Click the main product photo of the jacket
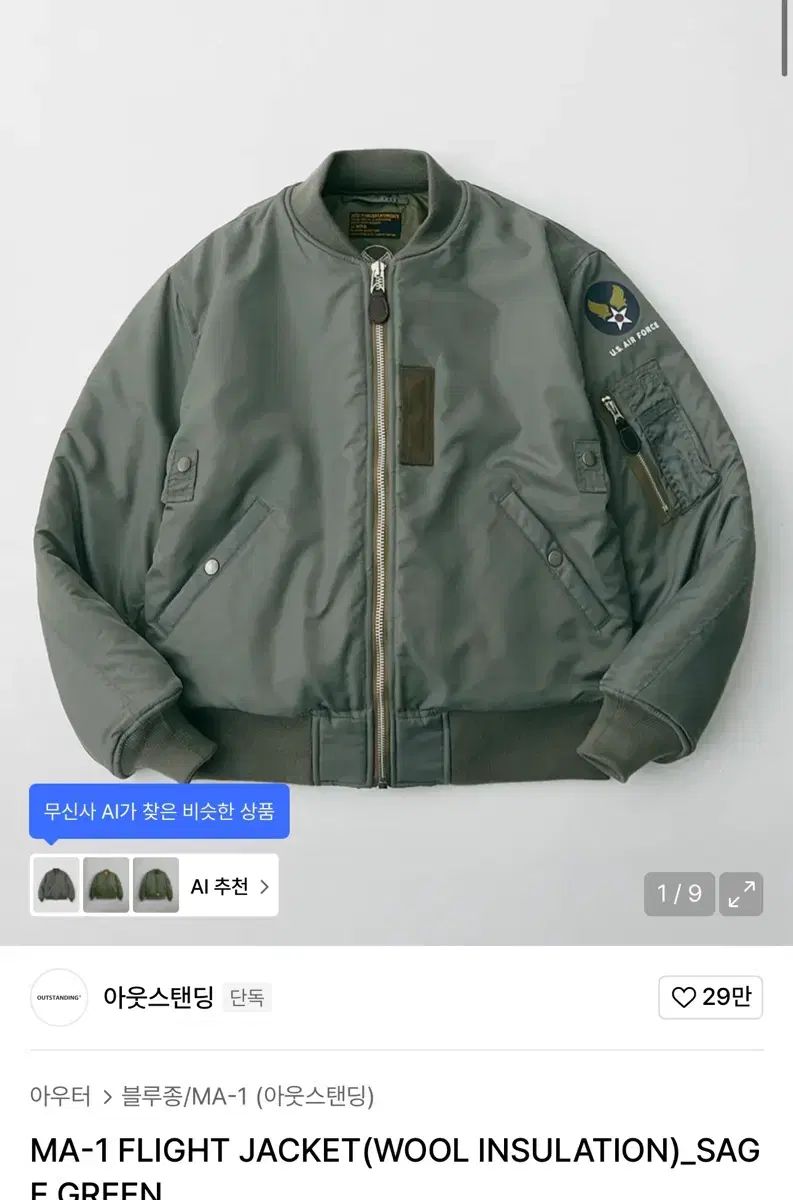Image resolution: width=793 pixels, height=1200 pixels. click(x=396, y=450)
